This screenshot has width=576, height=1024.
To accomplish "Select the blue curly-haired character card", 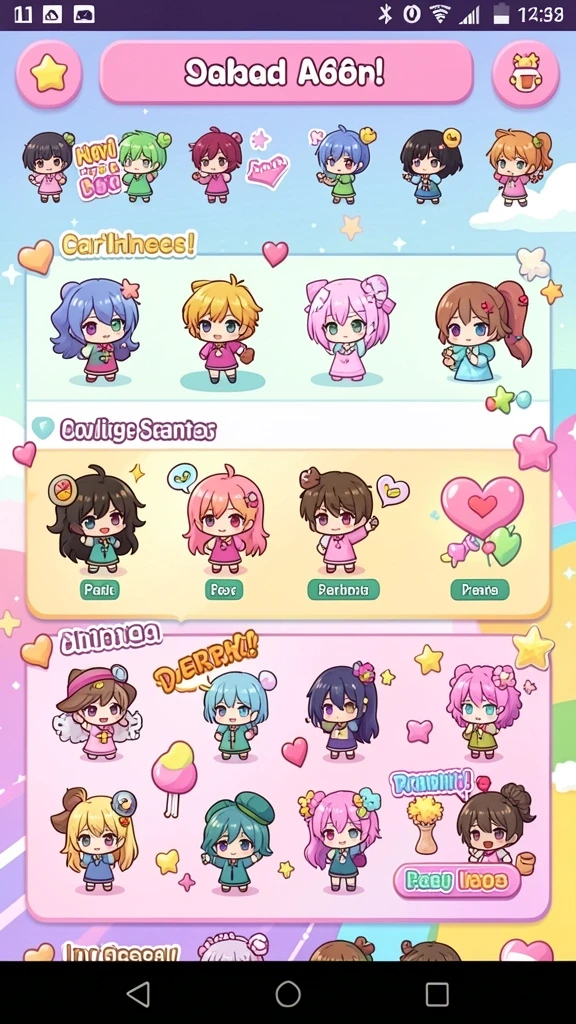I will (x=96, y=330).
